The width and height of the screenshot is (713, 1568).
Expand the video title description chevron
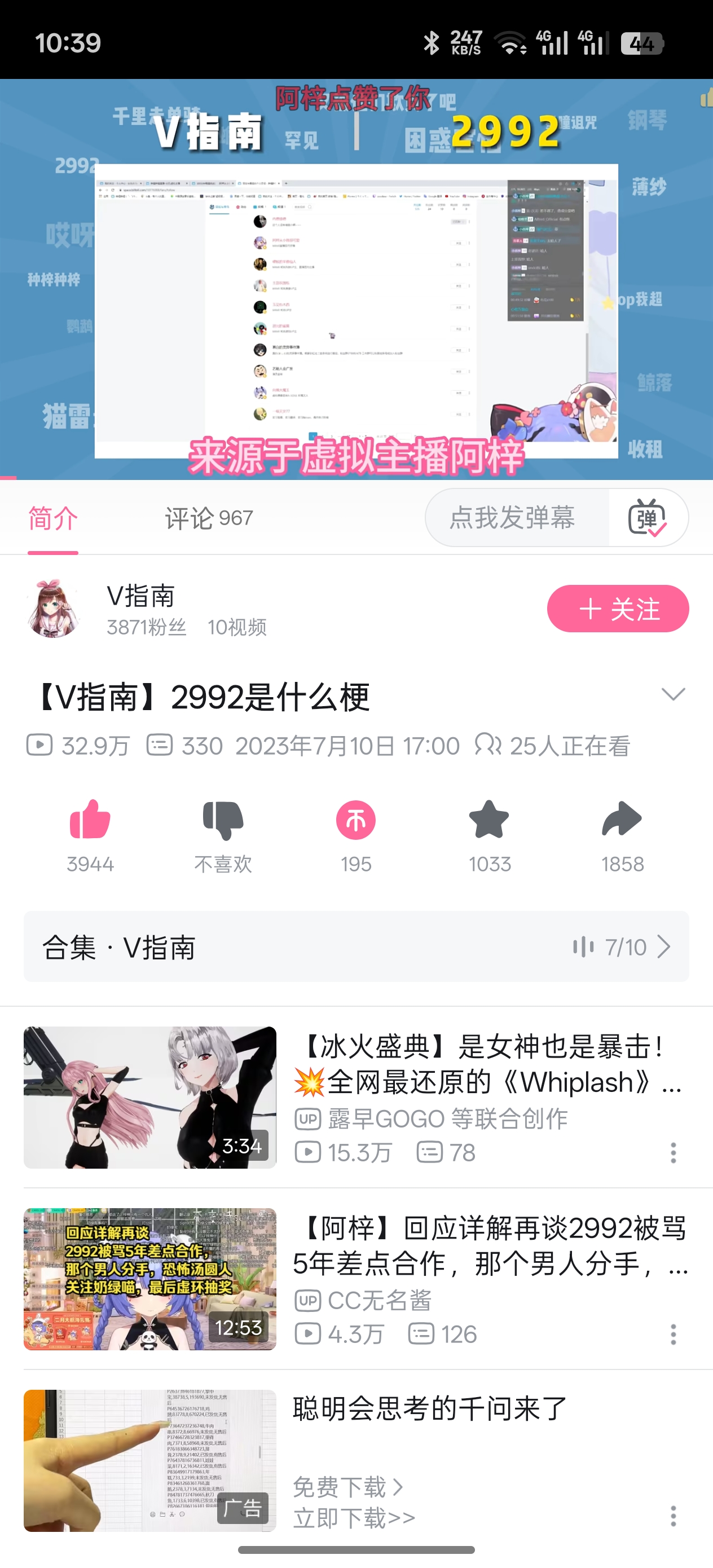pos(673,694)
